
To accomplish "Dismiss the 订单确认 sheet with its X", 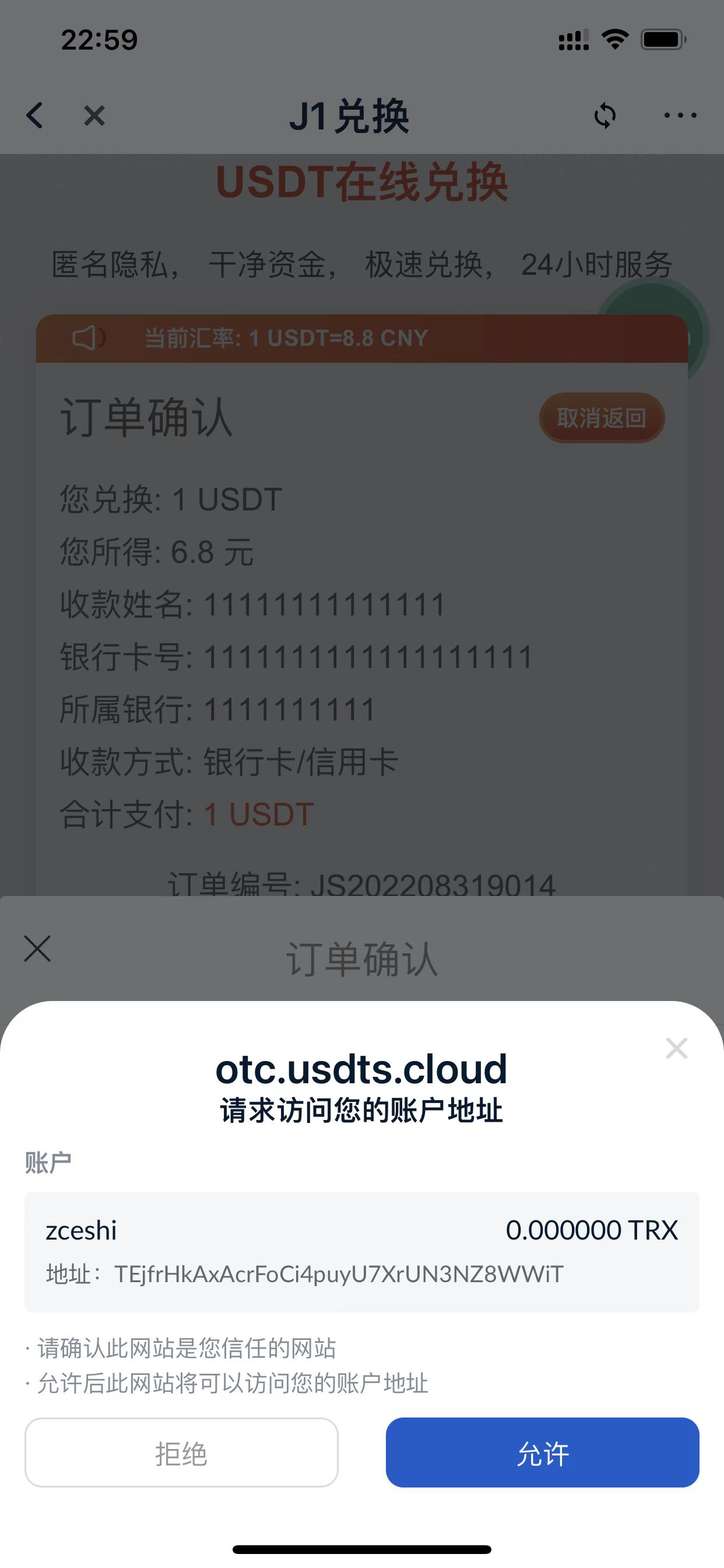I will coord(37,949).
